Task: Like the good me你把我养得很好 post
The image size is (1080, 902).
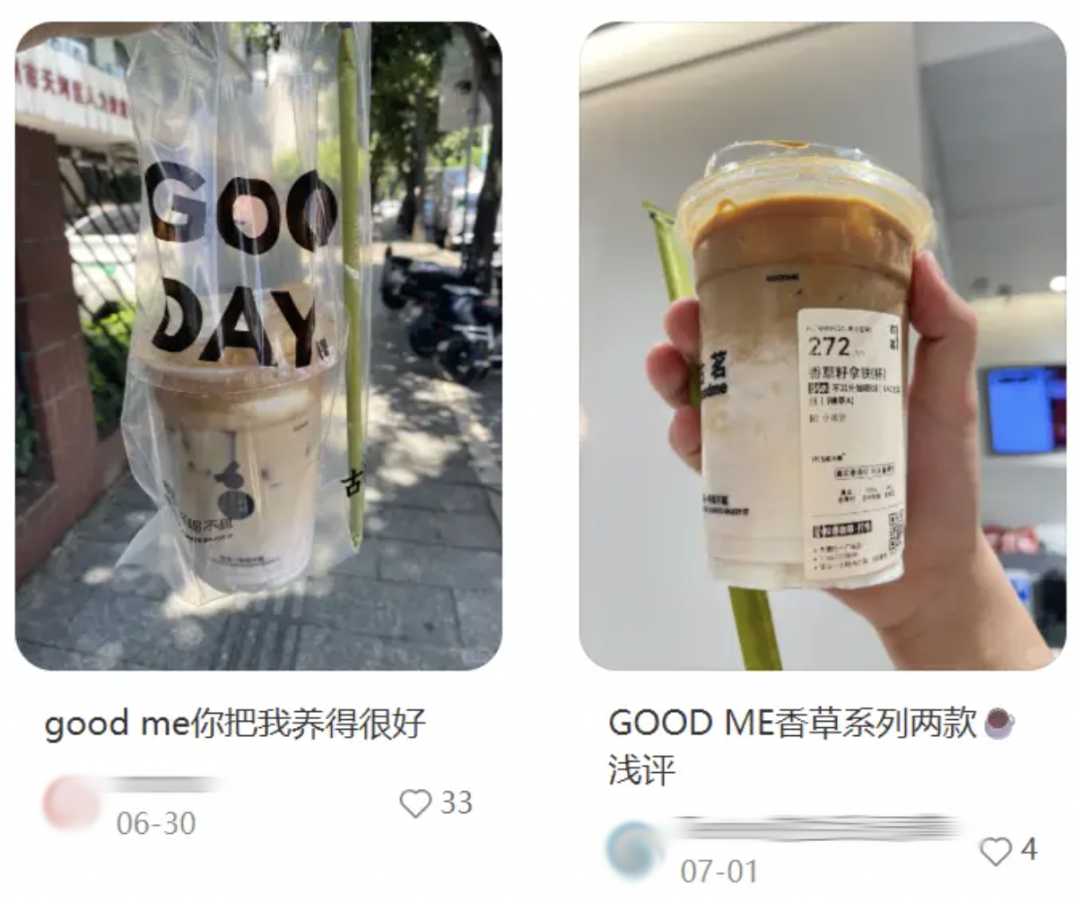Action: [416, 803]
